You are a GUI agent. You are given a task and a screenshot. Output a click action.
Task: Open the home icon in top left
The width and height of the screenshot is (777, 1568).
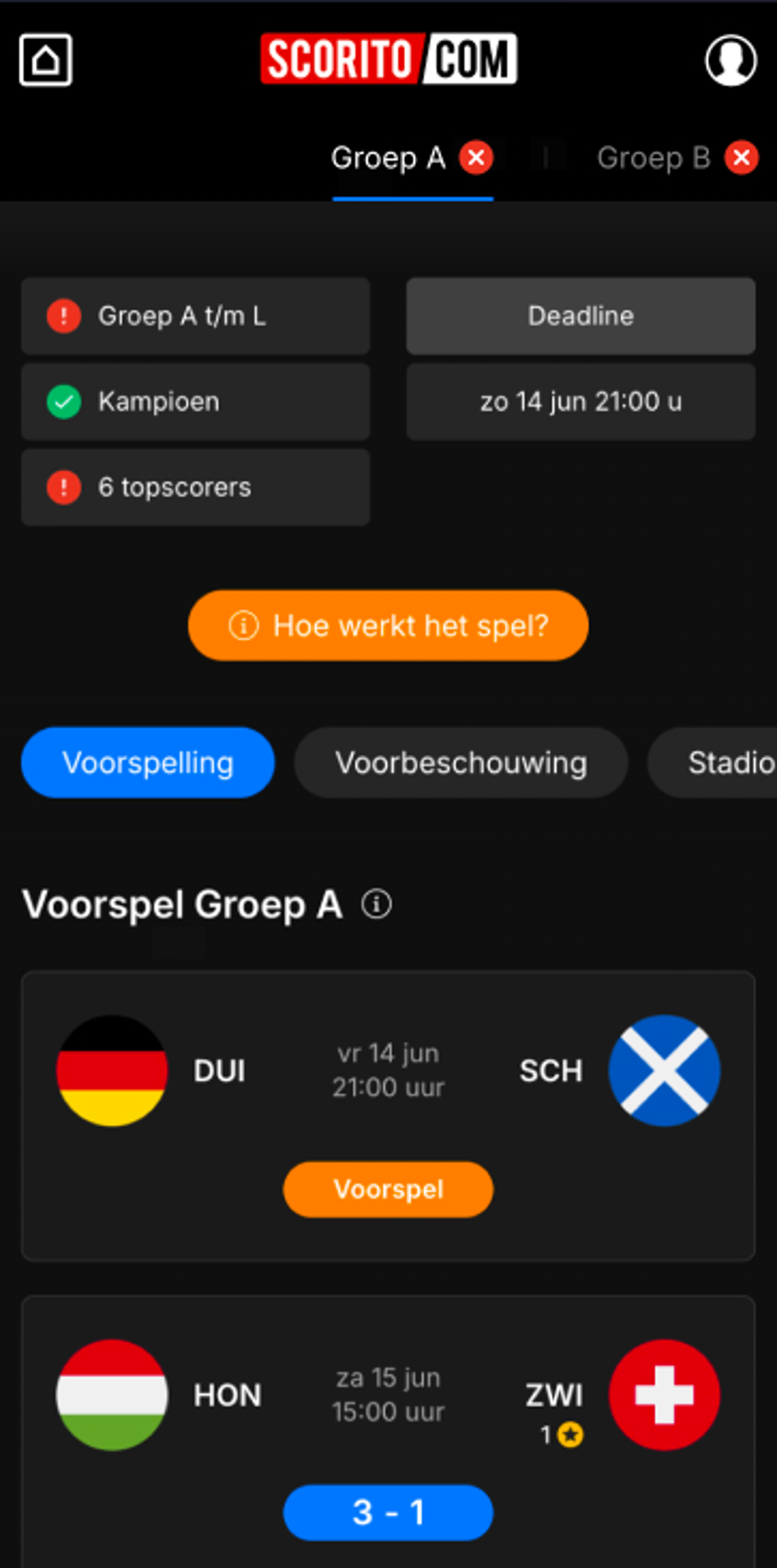click(45, 59)
